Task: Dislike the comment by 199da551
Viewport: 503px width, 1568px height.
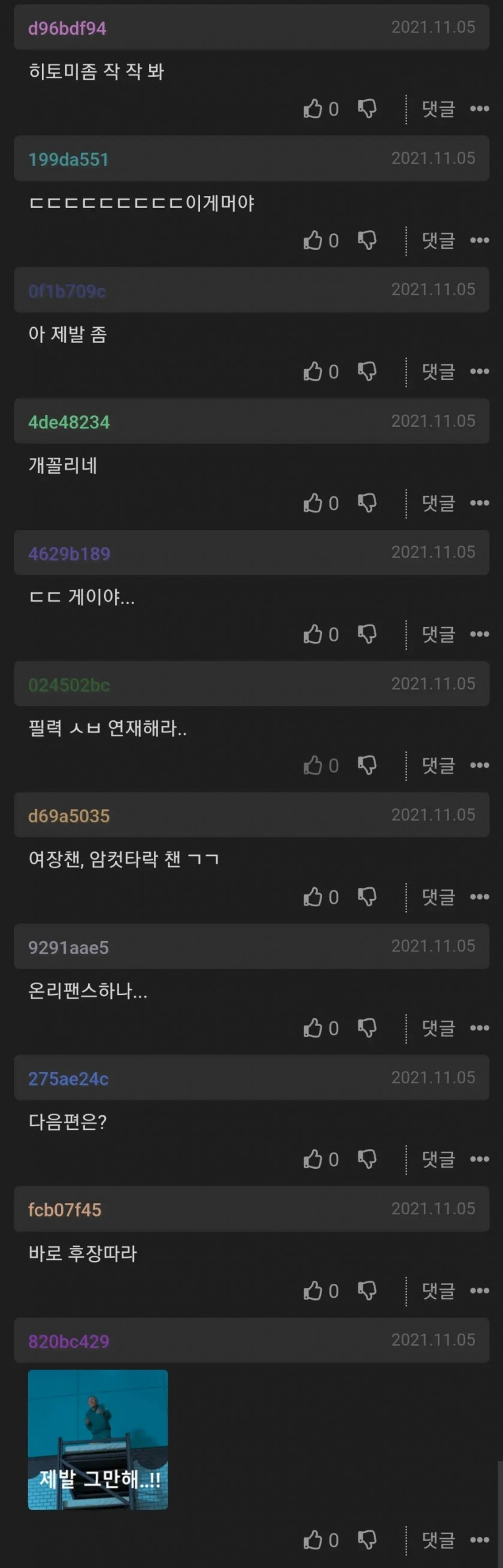Action: [366, 240]
